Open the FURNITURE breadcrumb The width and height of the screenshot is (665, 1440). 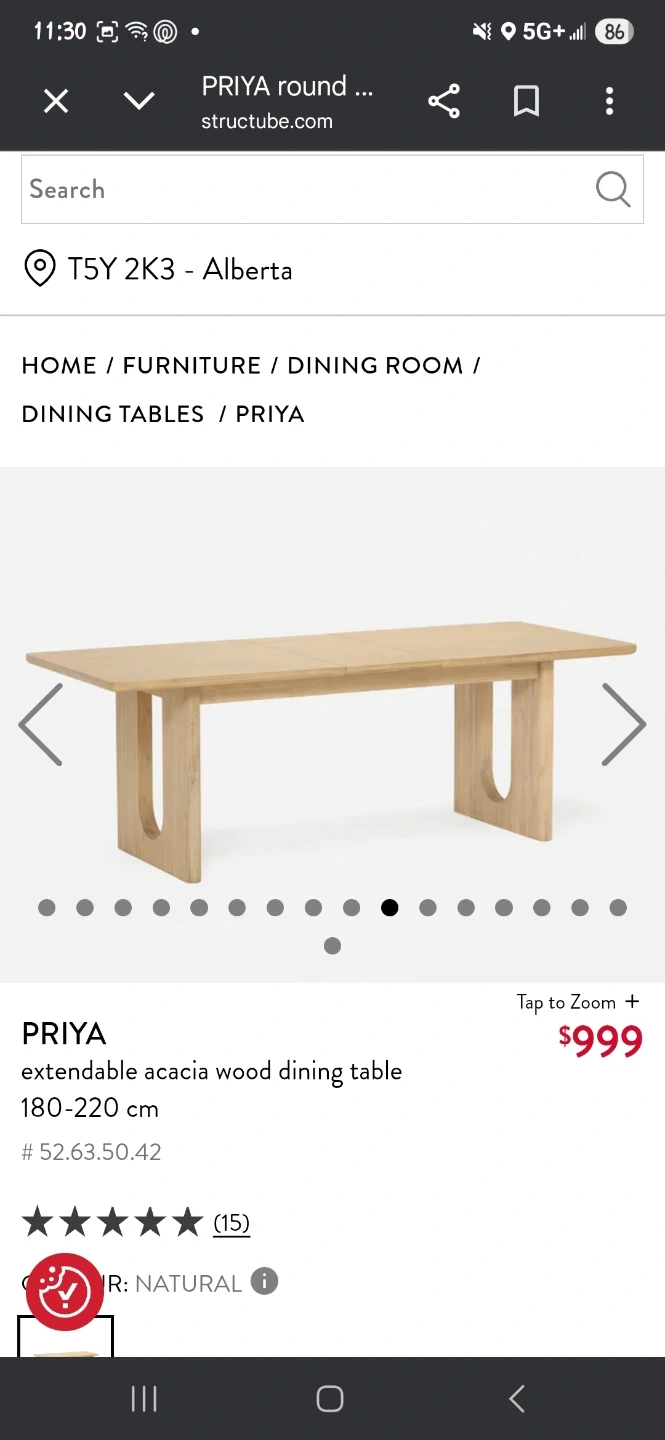click(191, 366)
